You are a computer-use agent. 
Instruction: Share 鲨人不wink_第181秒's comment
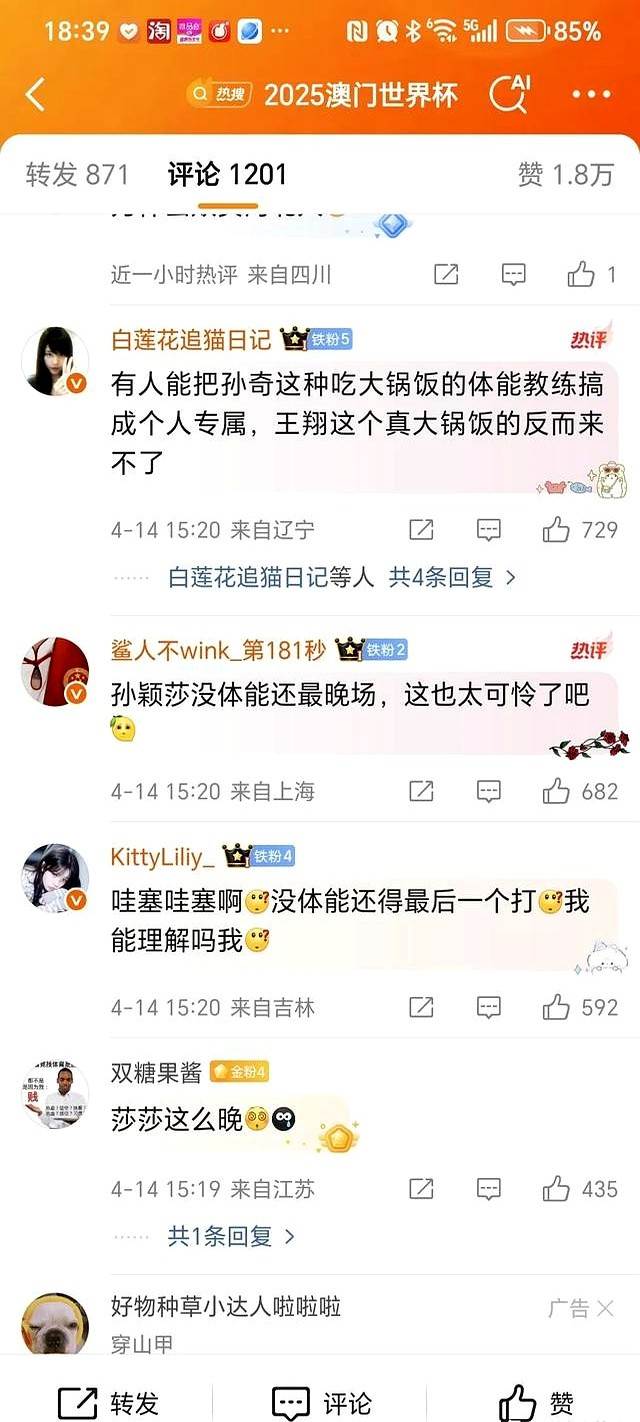pos(421,791)
